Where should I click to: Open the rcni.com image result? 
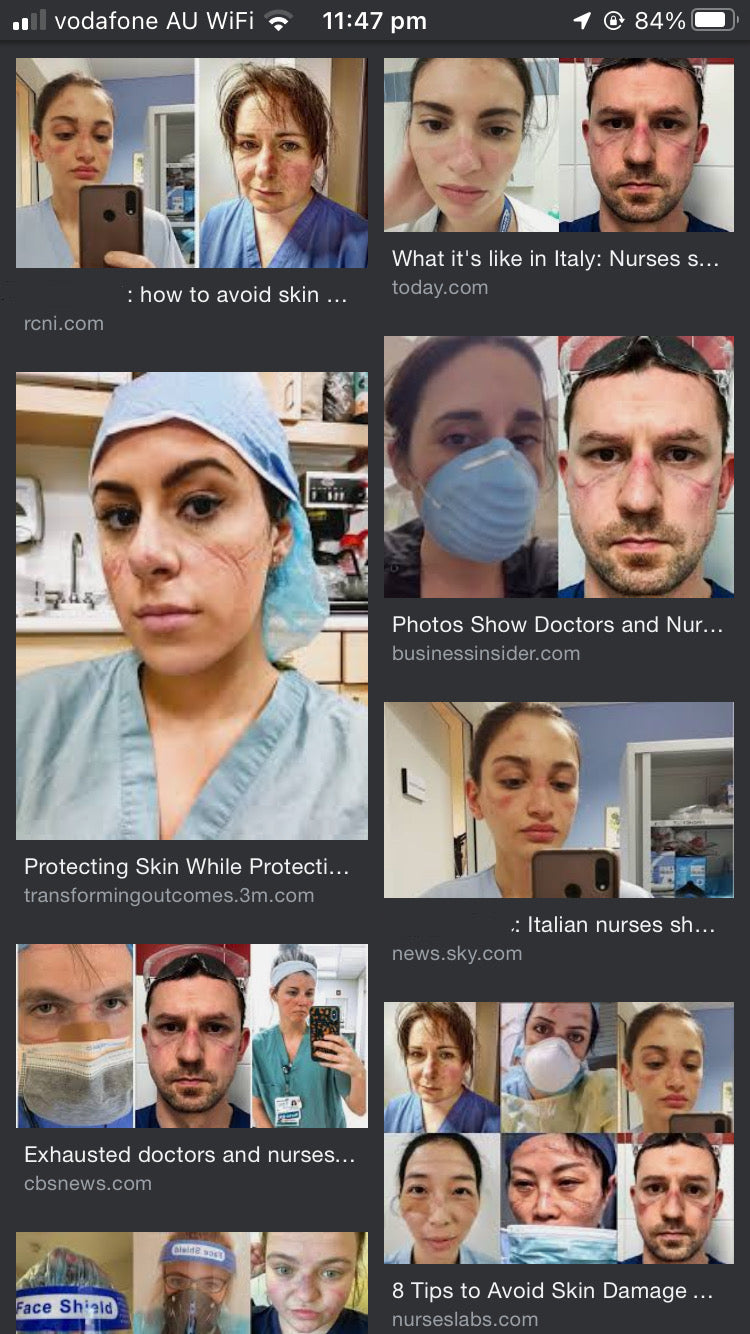[x=191, y=163]
